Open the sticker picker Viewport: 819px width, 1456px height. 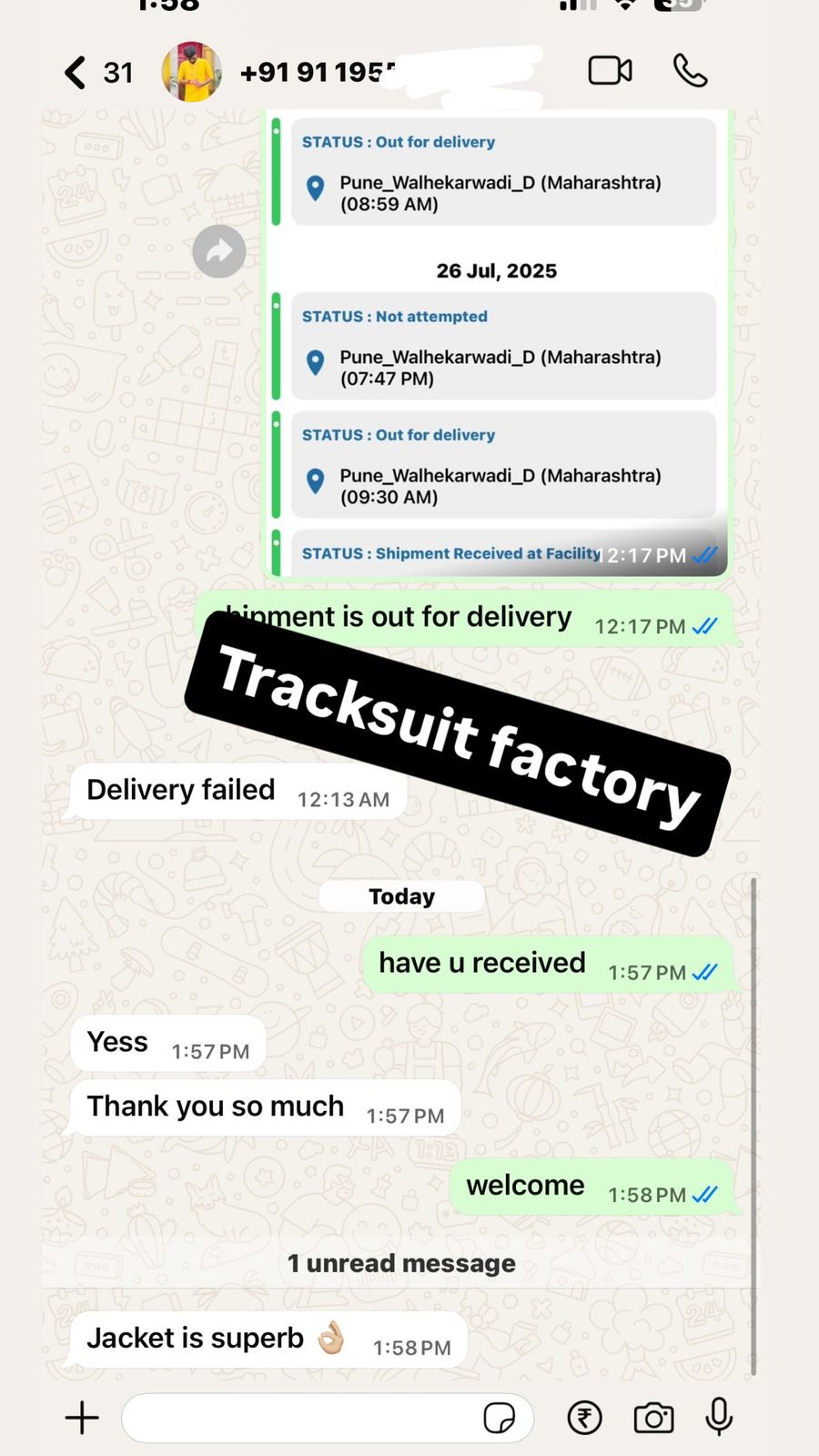point(499,1417)
